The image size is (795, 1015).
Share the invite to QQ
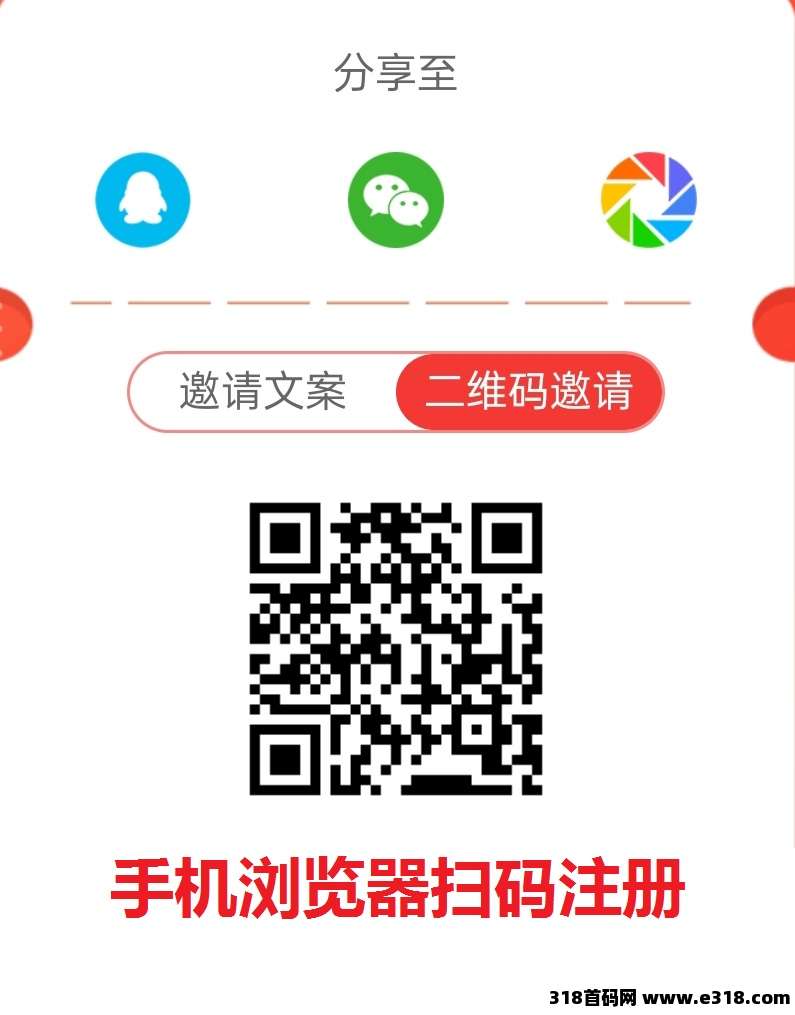pyautogui.click(x=142, y=199)
